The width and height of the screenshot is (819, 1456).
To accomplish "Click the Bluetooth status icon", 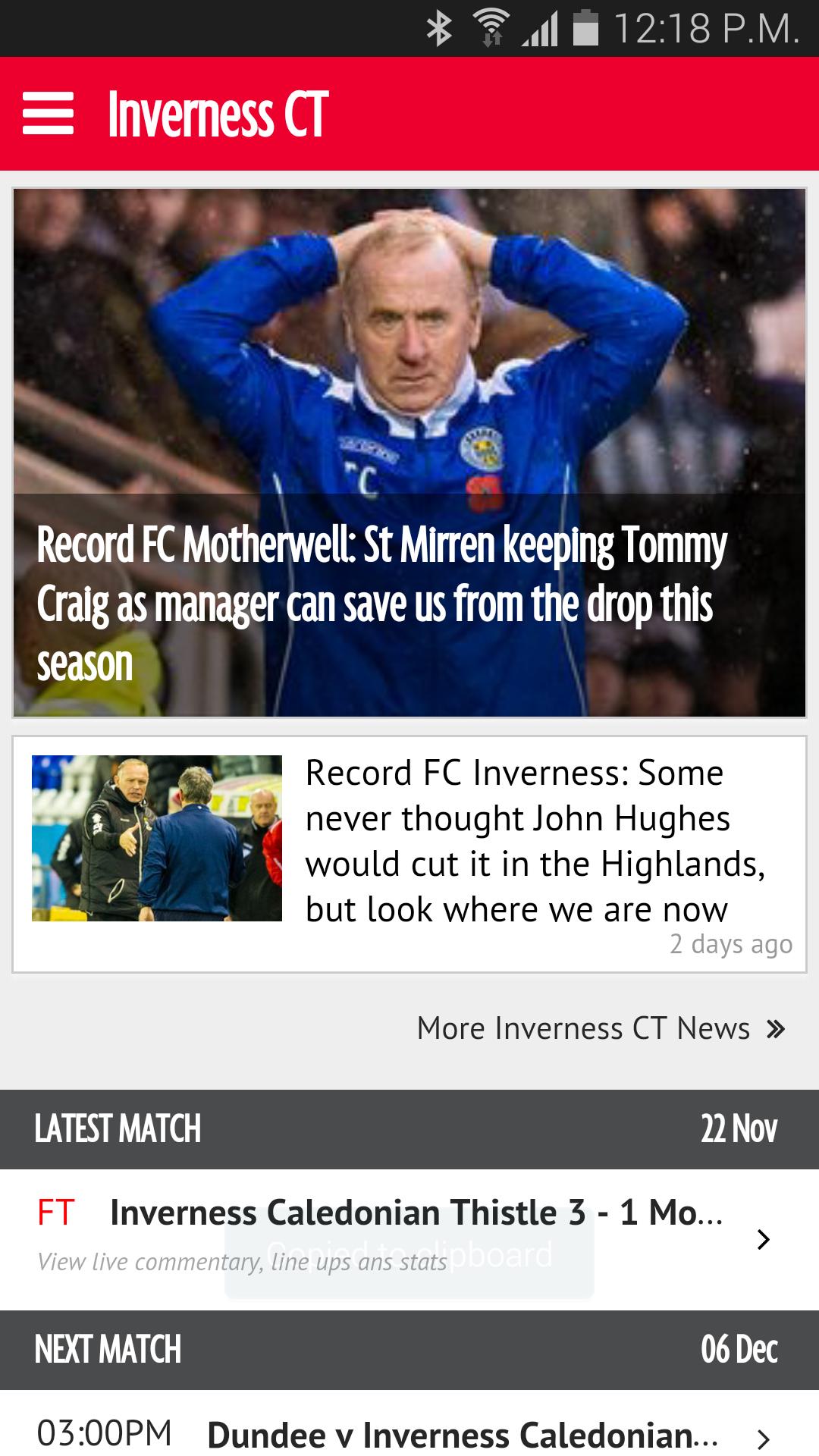I will (438, 26).
